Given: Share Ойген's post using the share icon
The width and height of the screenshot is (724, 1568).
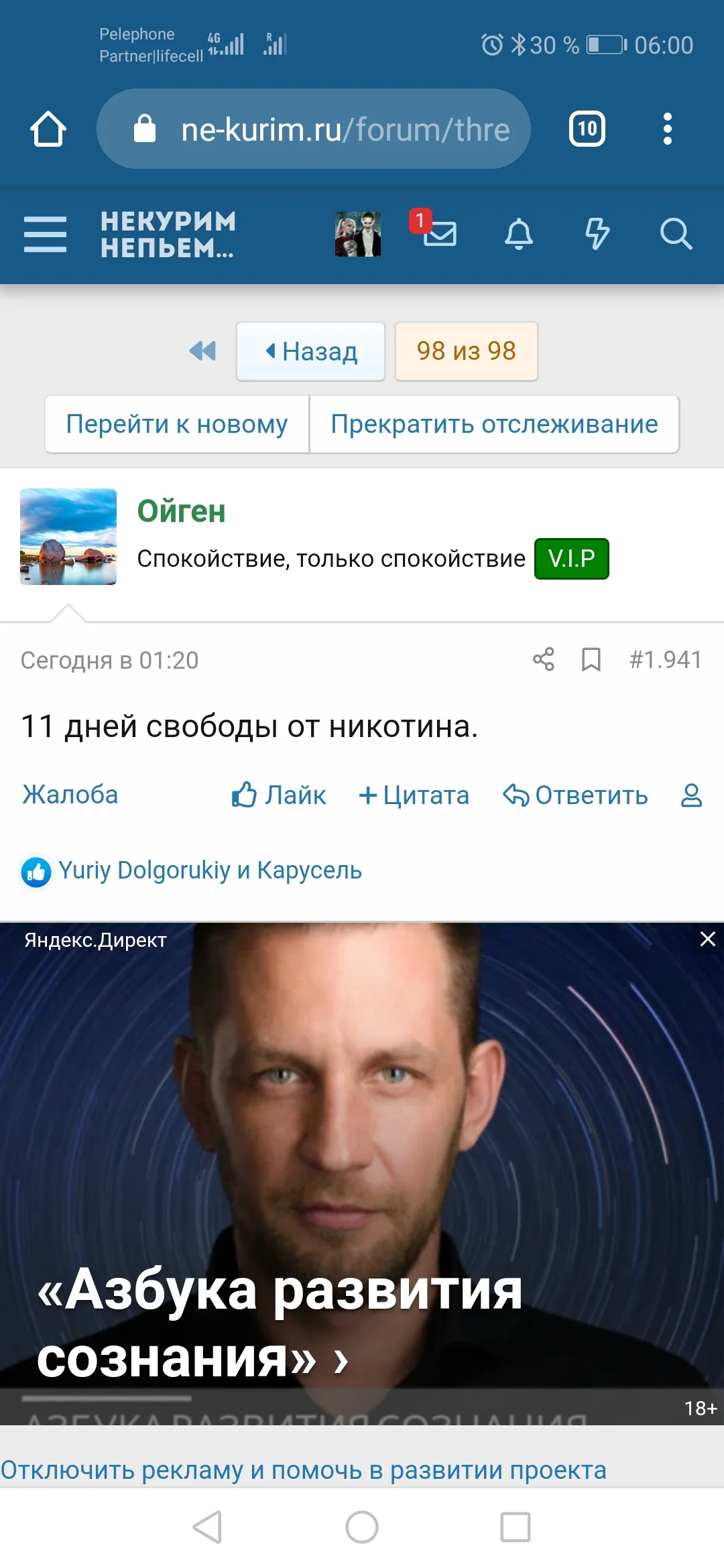Looking at the screenshot, I should tap(544, 660).
